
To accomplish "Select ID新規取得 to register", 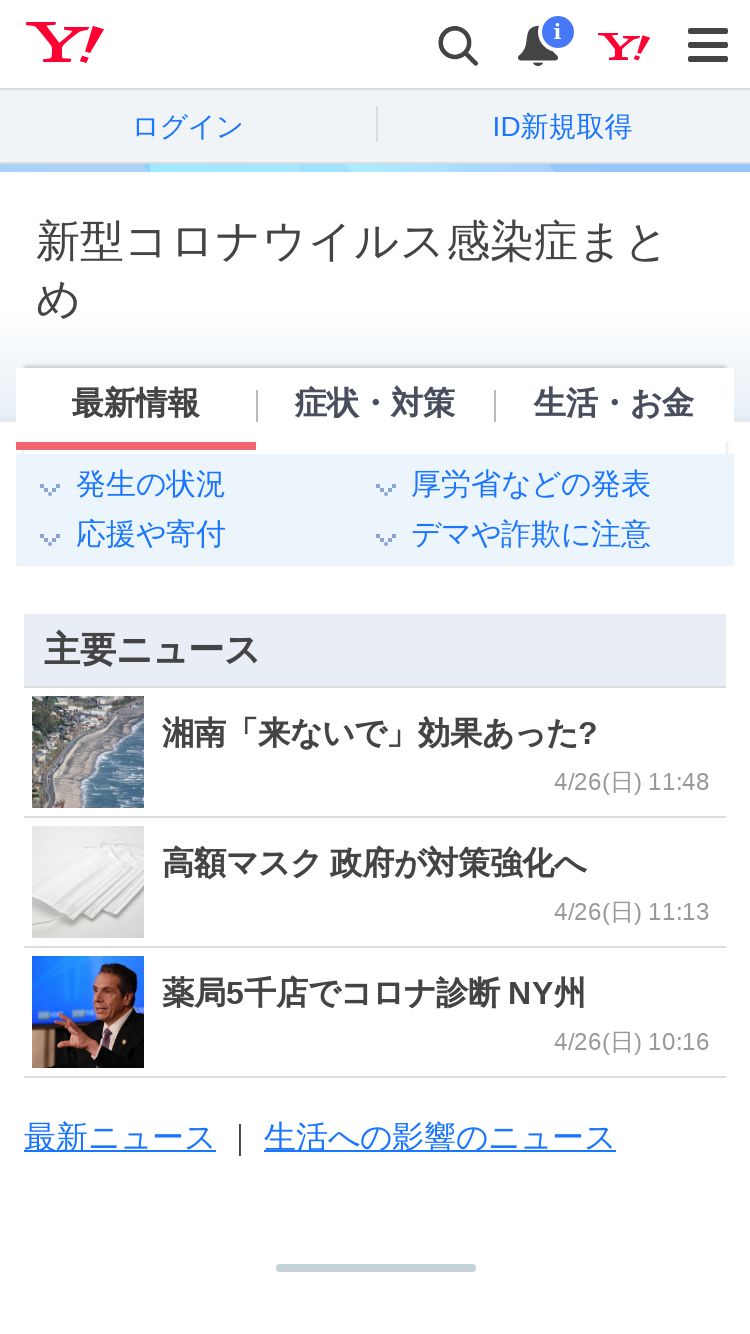I will 562,127.
